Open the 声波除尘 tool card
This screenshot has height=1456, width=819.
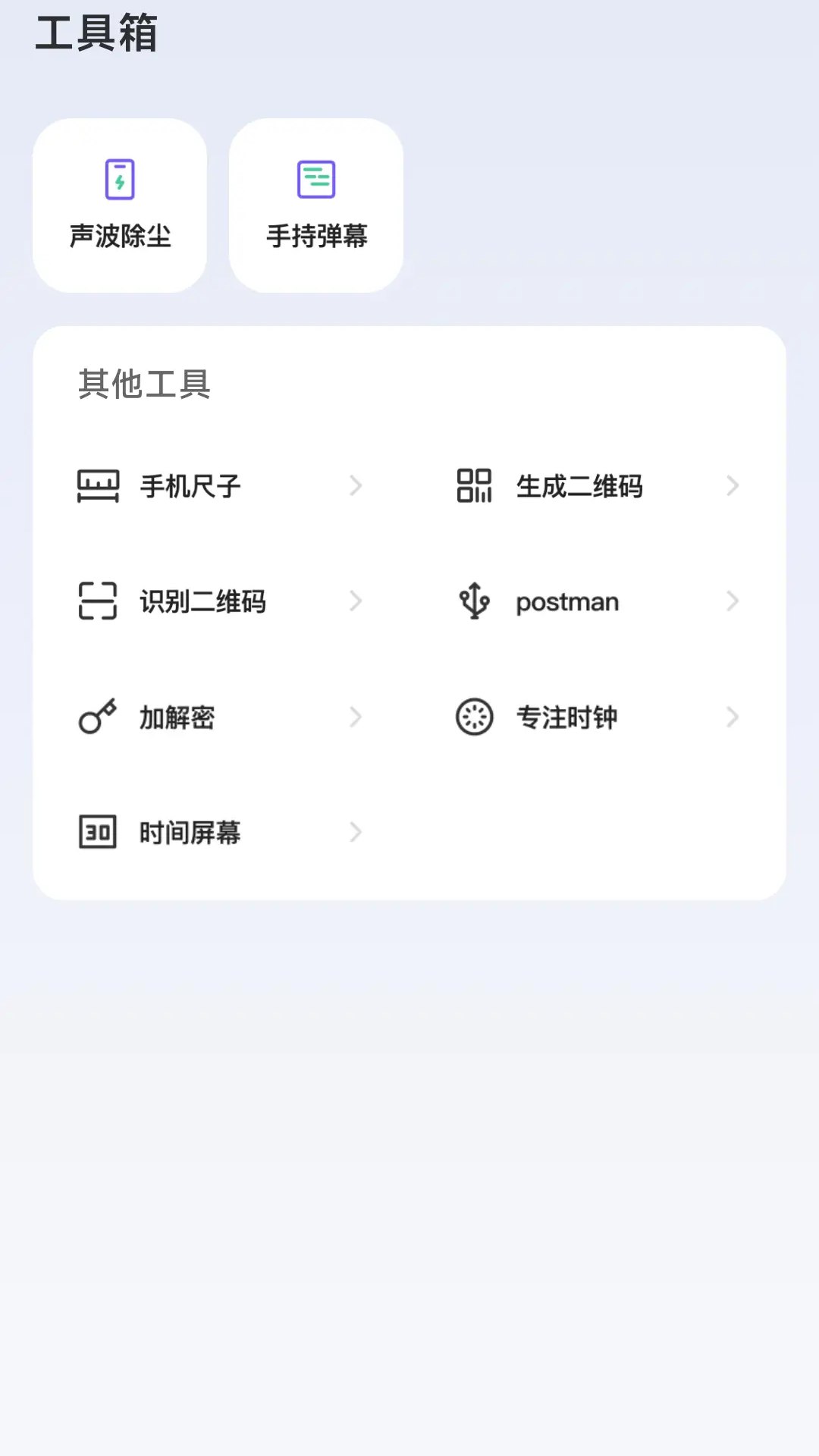coord(120,206)
